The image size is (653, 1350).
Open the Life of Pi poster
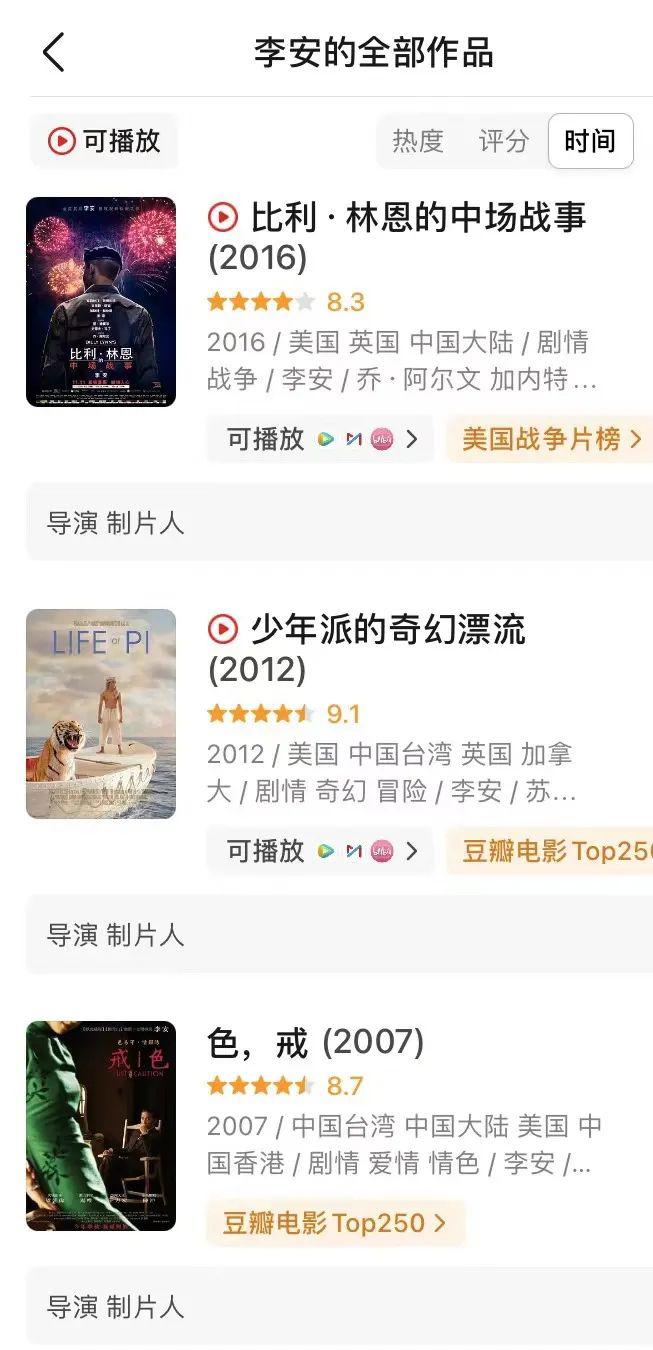tap(101, 714)
